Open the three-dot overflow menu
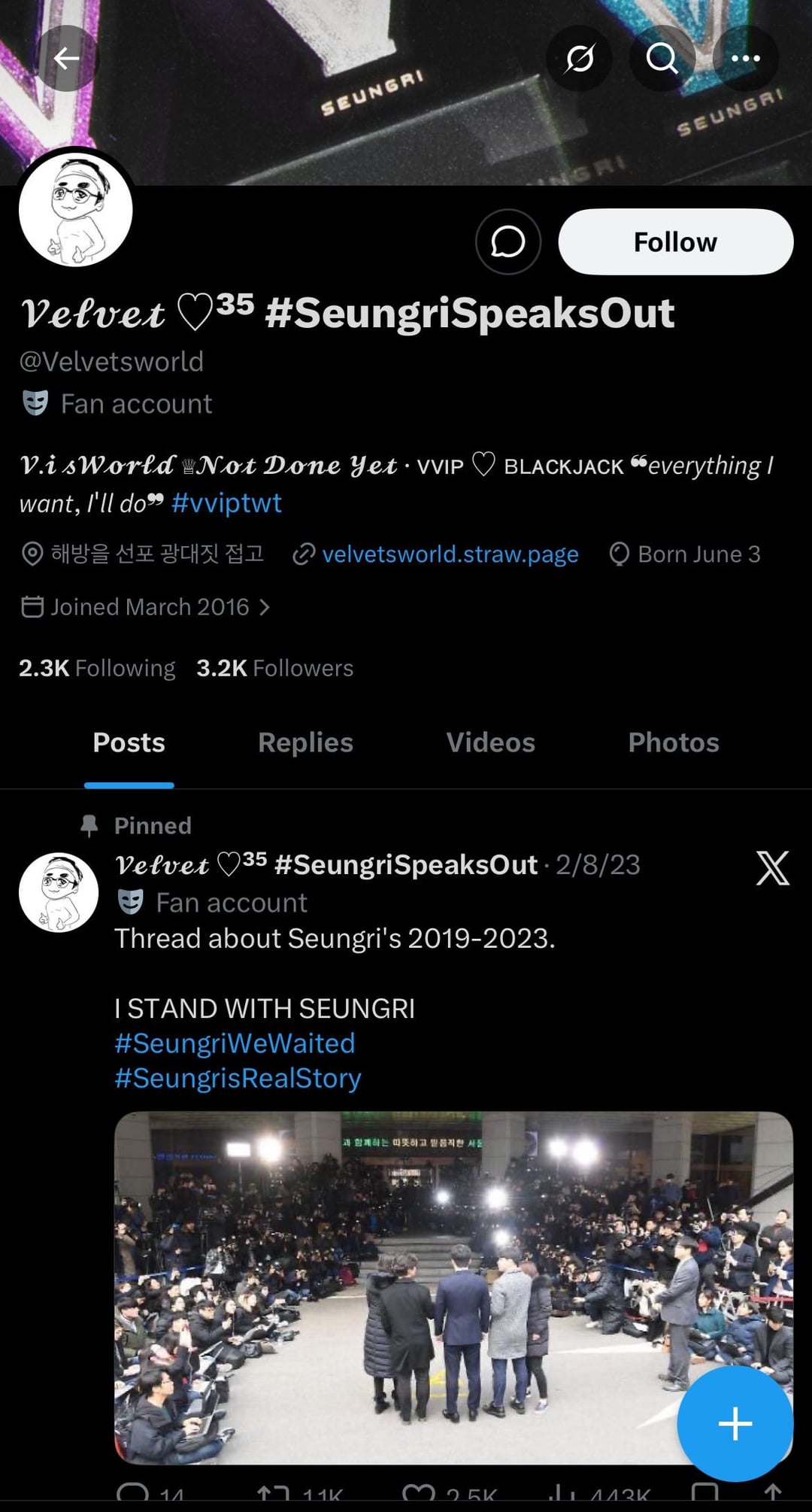Viewport: 812px width, 1512px height. click(x=745, y=59)
